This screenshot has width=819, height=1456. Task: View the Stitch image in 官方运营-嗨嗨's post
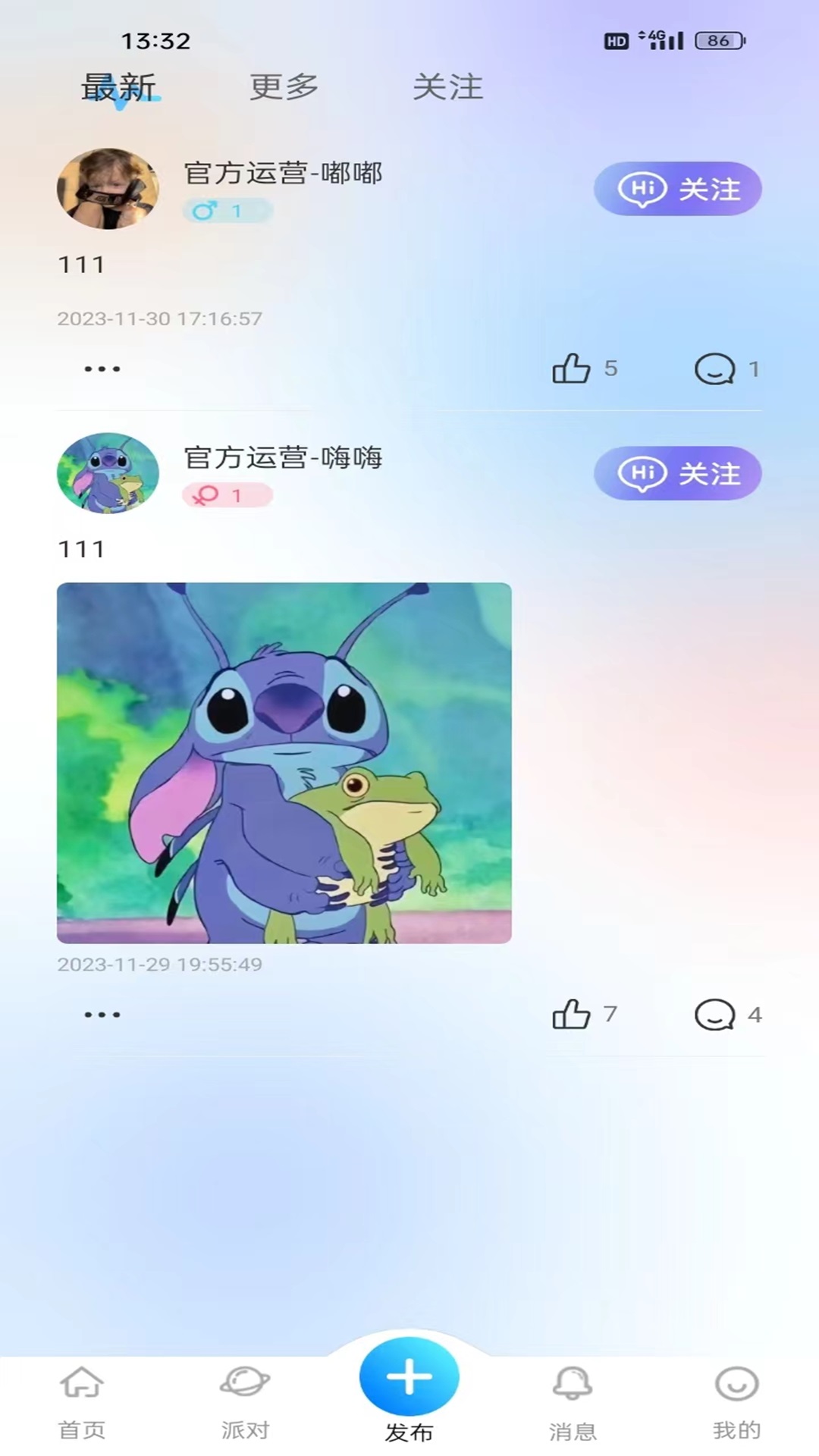click(x=284, y=763)
